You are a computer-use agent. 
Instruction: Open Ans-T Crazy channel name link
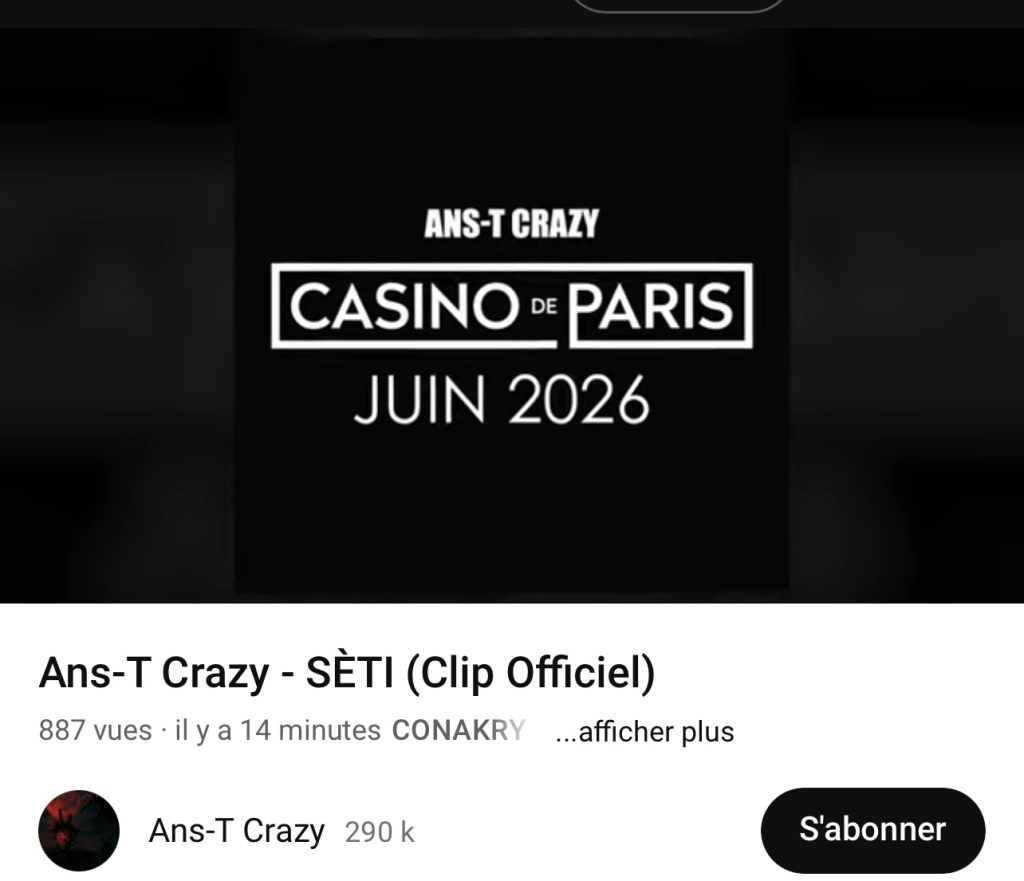pyautogui.click(x=236, y=831)
